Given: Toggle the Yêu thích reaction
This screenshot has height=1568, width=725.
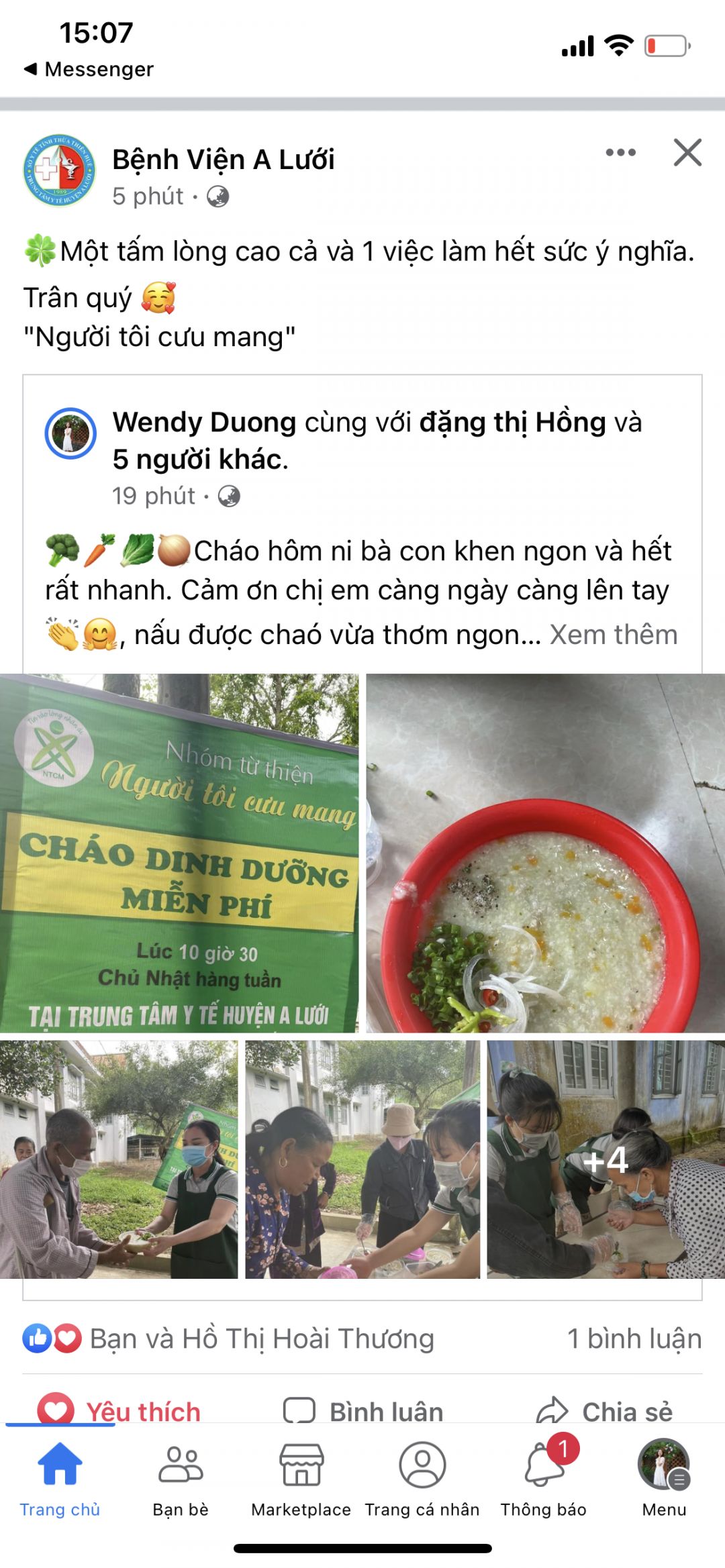Looking at the screenshot, I should coord(119,1412).
